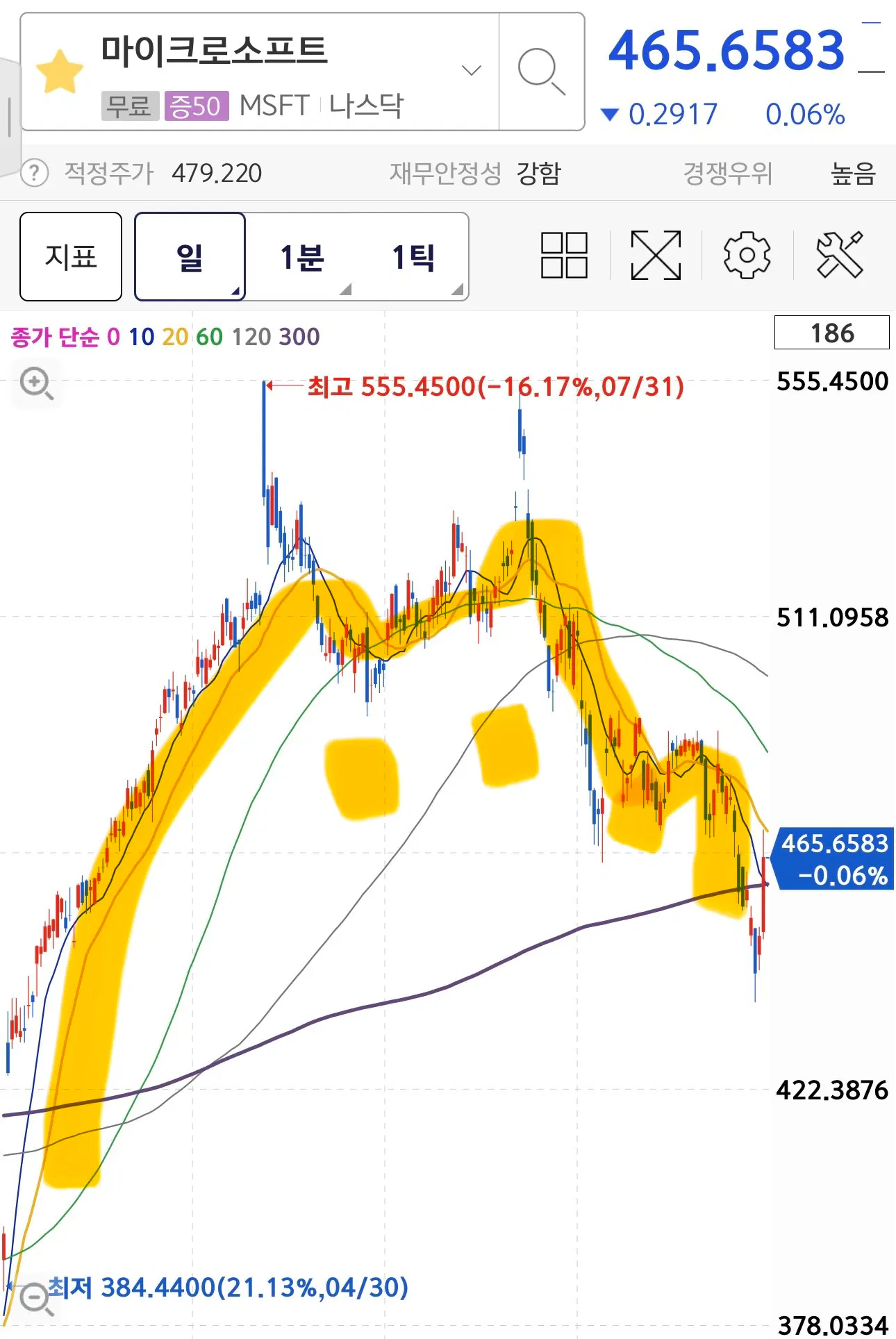The width and height of the screenshot is (896, 1339).
Task: Toggle the favorite star for 마이크로소프트
Action: [60, 72]
